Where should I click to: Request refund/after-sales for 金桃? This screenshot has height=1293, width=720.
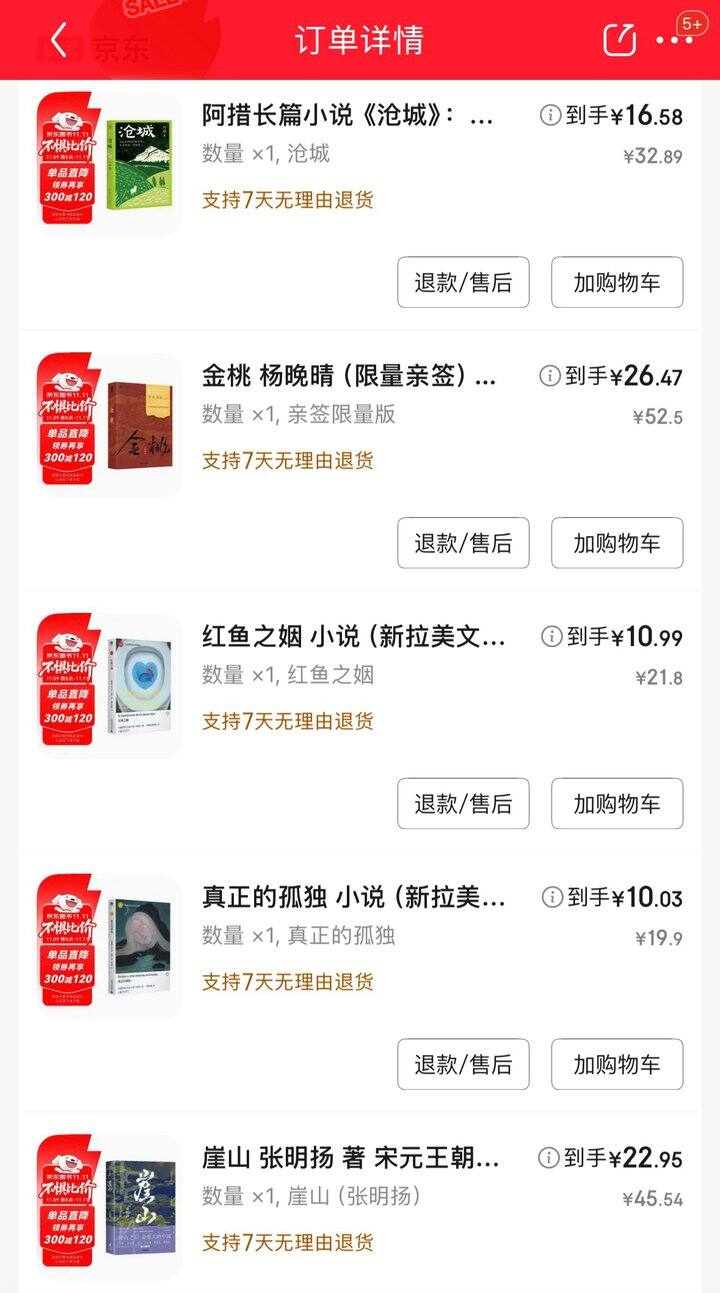point(463,543)
